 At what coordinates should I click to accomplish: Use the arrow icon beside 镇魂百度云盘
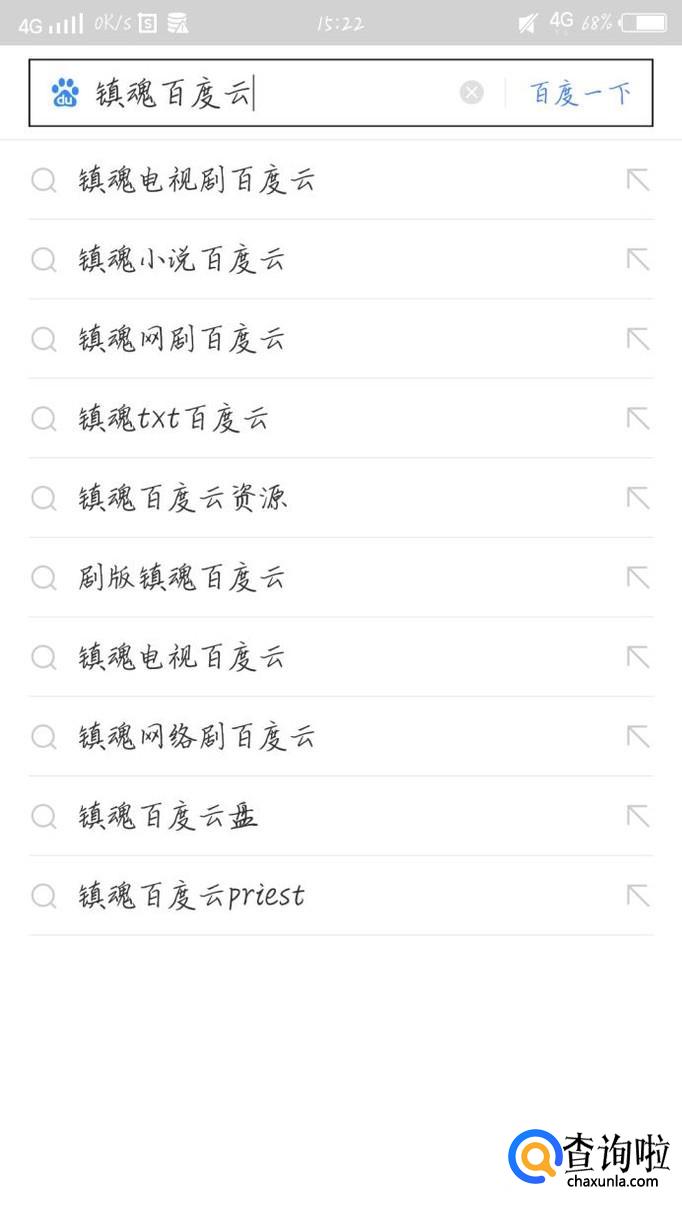[x=637, y=816]
